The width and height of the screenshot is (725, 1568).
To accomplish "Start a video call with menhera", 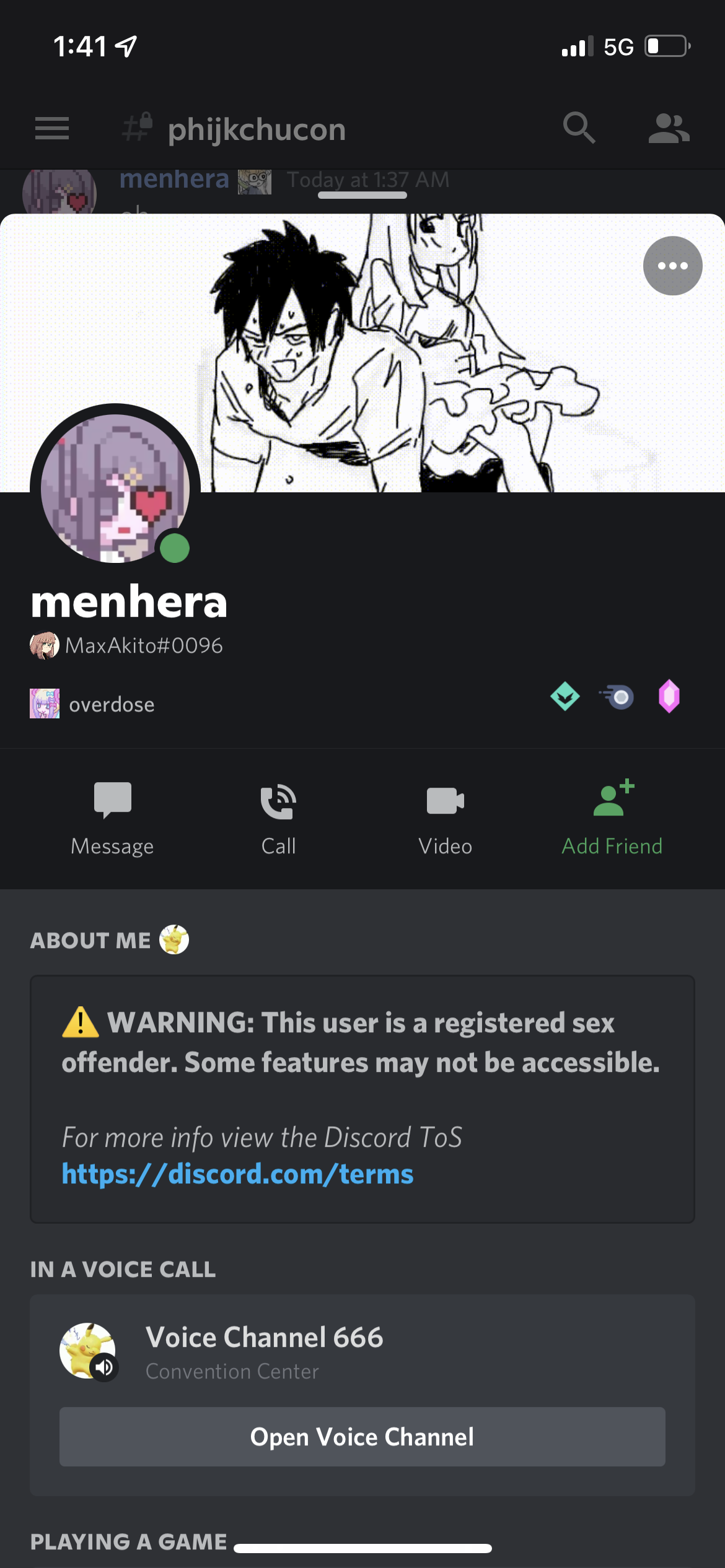I will (x=445, y=819).
